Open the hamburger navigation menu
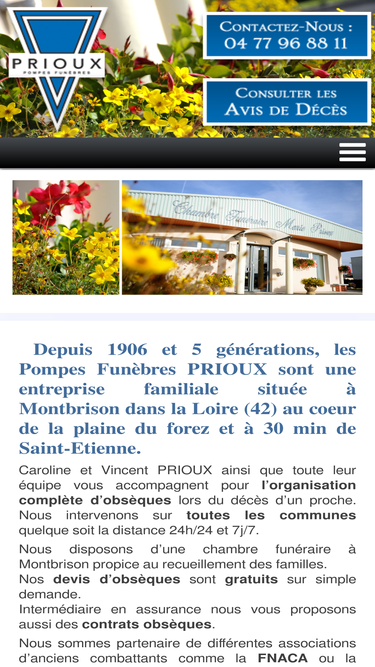375x667 pixels. click(x=352, y=152)
